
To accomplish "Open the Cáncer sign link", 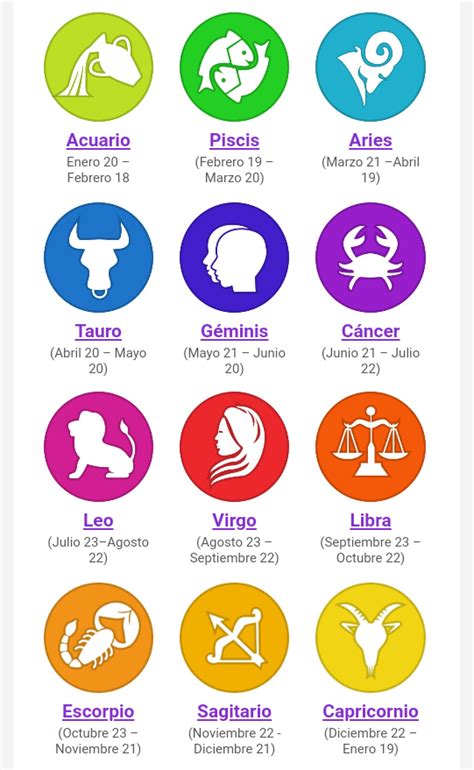I will pyautogui.click(x=370, y=331).
